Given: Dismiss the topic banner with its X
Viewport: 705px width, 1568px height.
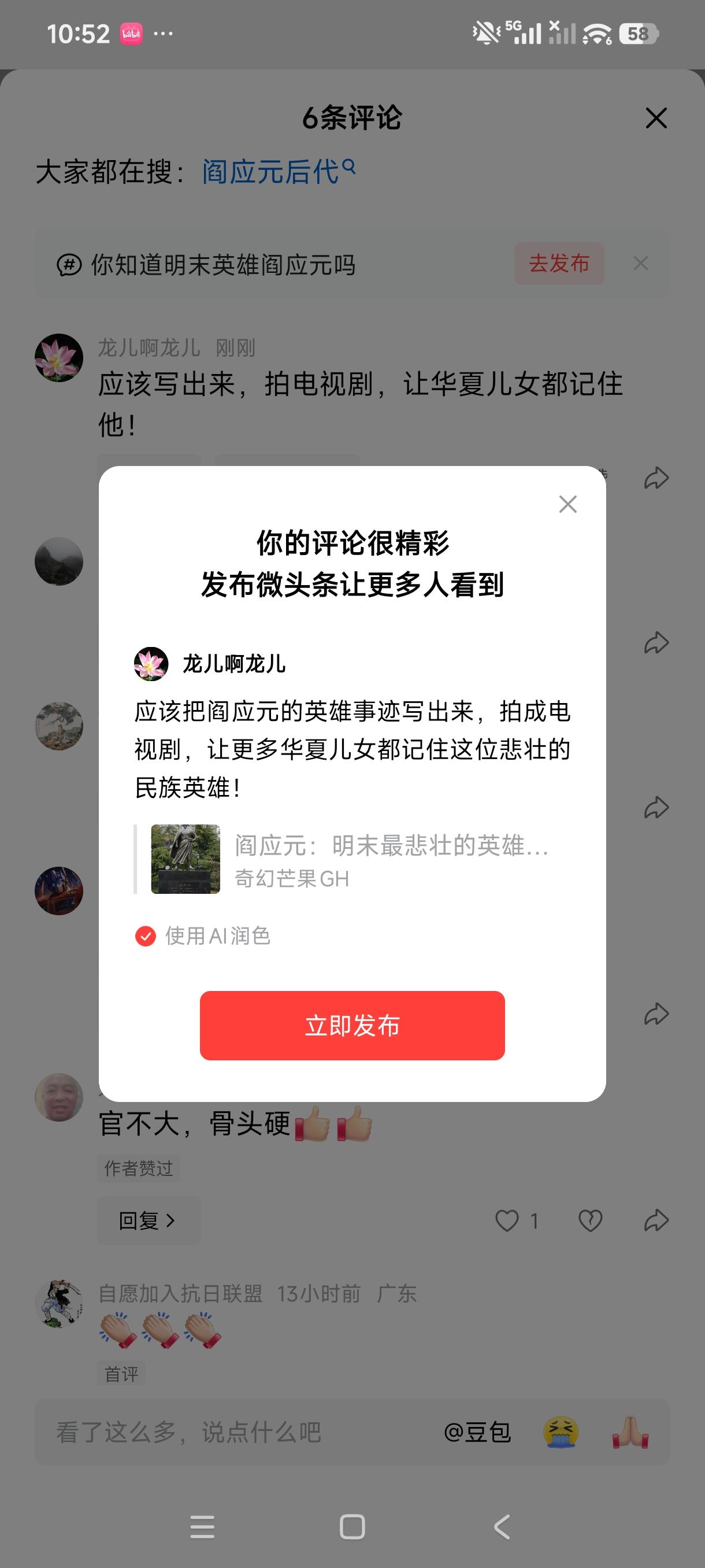Looking at the screenshot, I should [639, 264].
